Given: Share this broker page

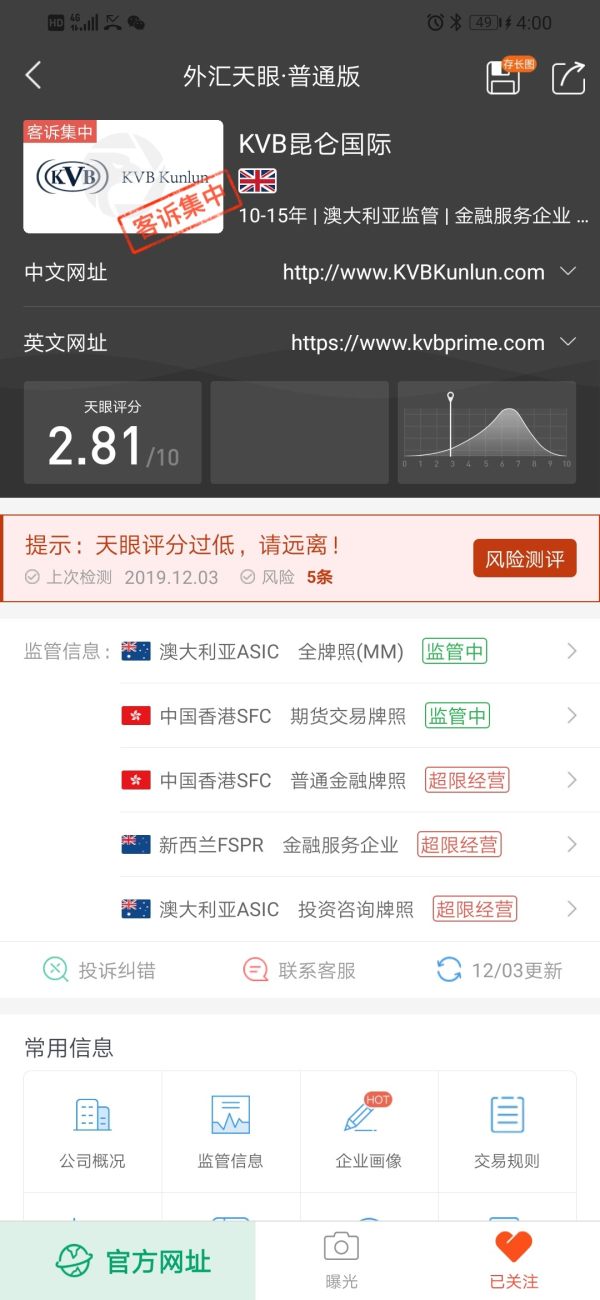Looking at the screenshot, I should point(568,77).
